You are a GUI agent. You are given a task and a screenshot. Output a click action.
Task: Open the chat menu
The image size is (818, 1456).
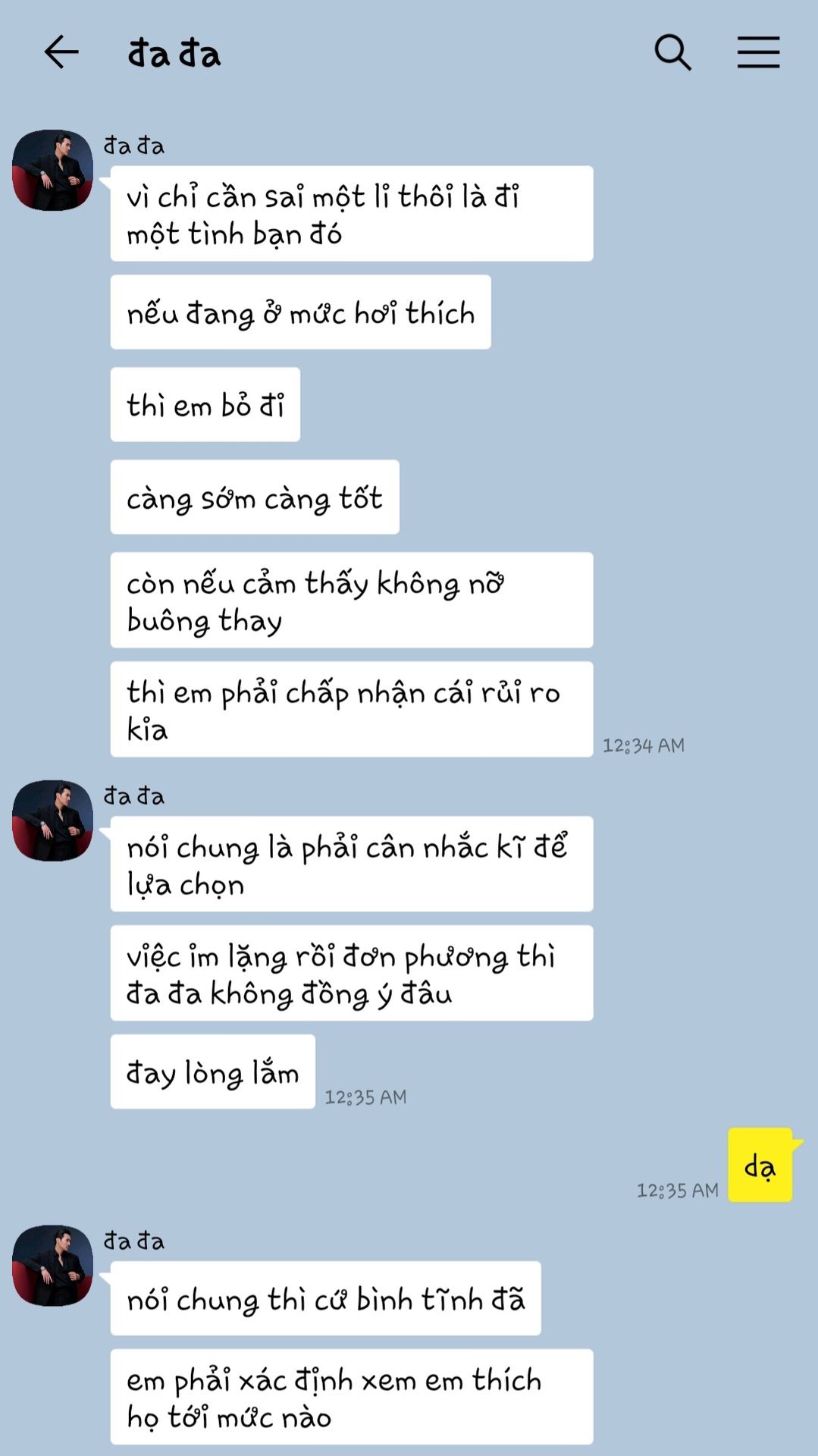(758, 52)
